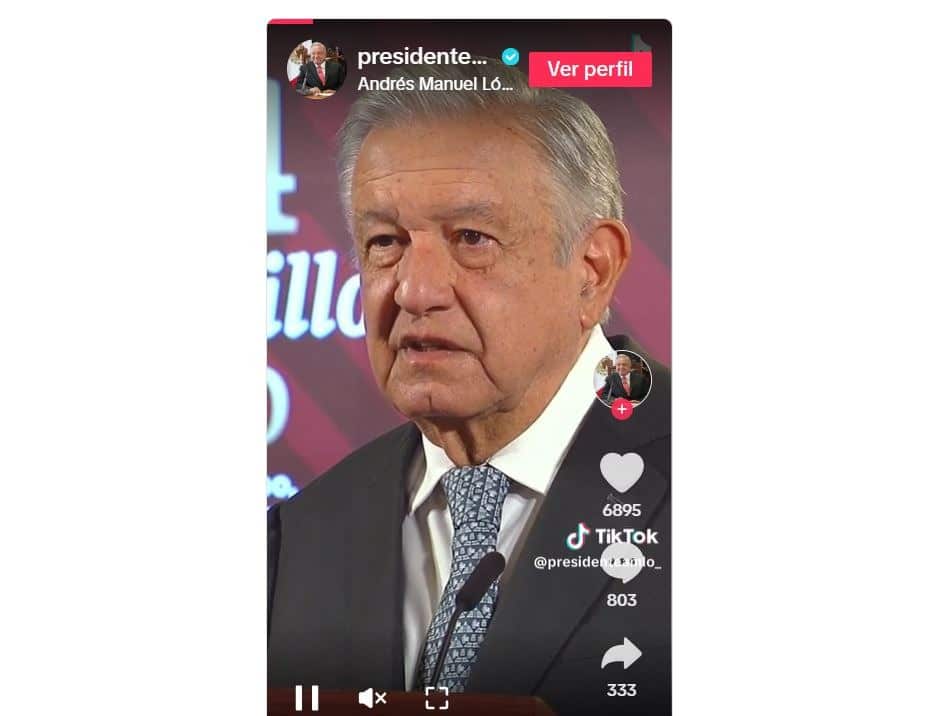The image size is (929, 716).
Task: Open the presidente username link at top
Action: point(421,56)
